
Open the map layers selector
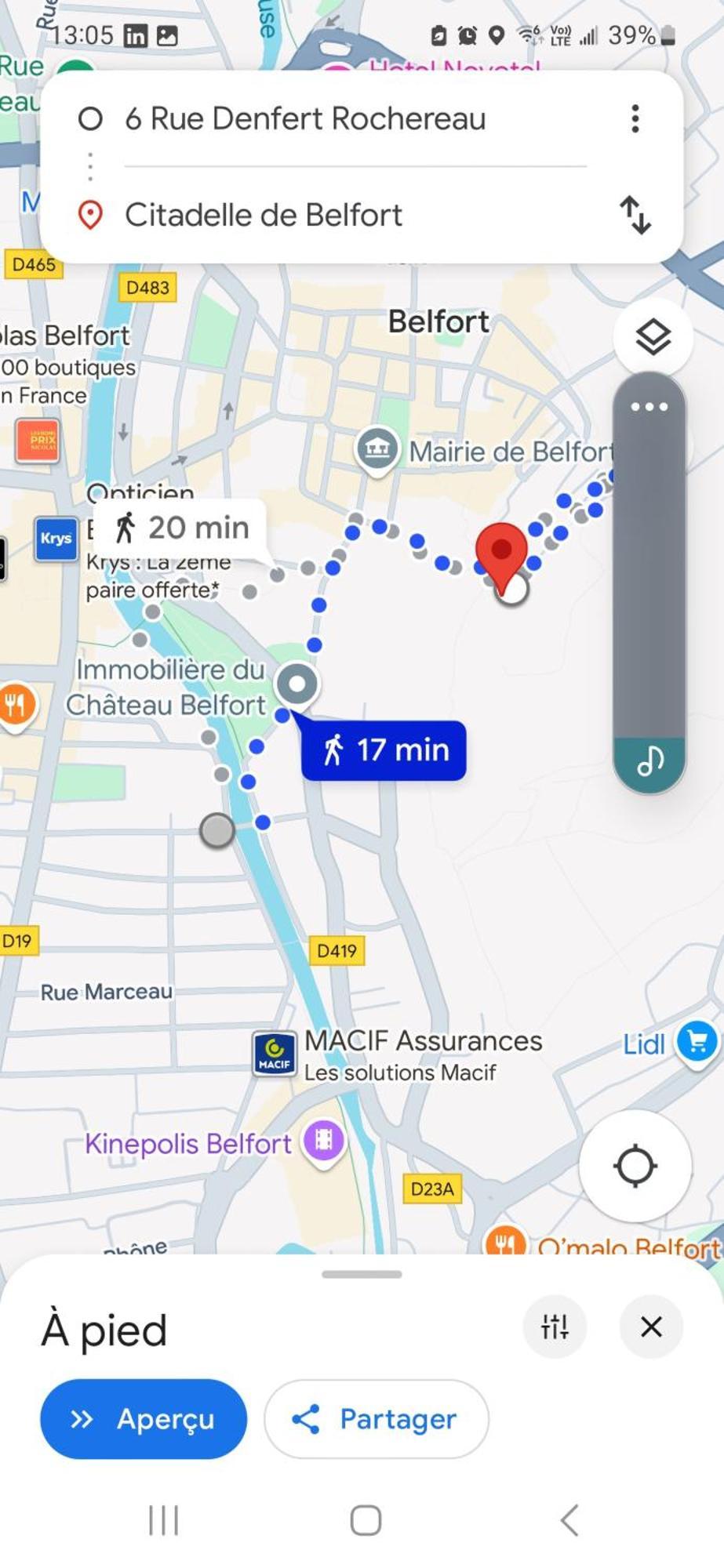(x=652, y=338)
